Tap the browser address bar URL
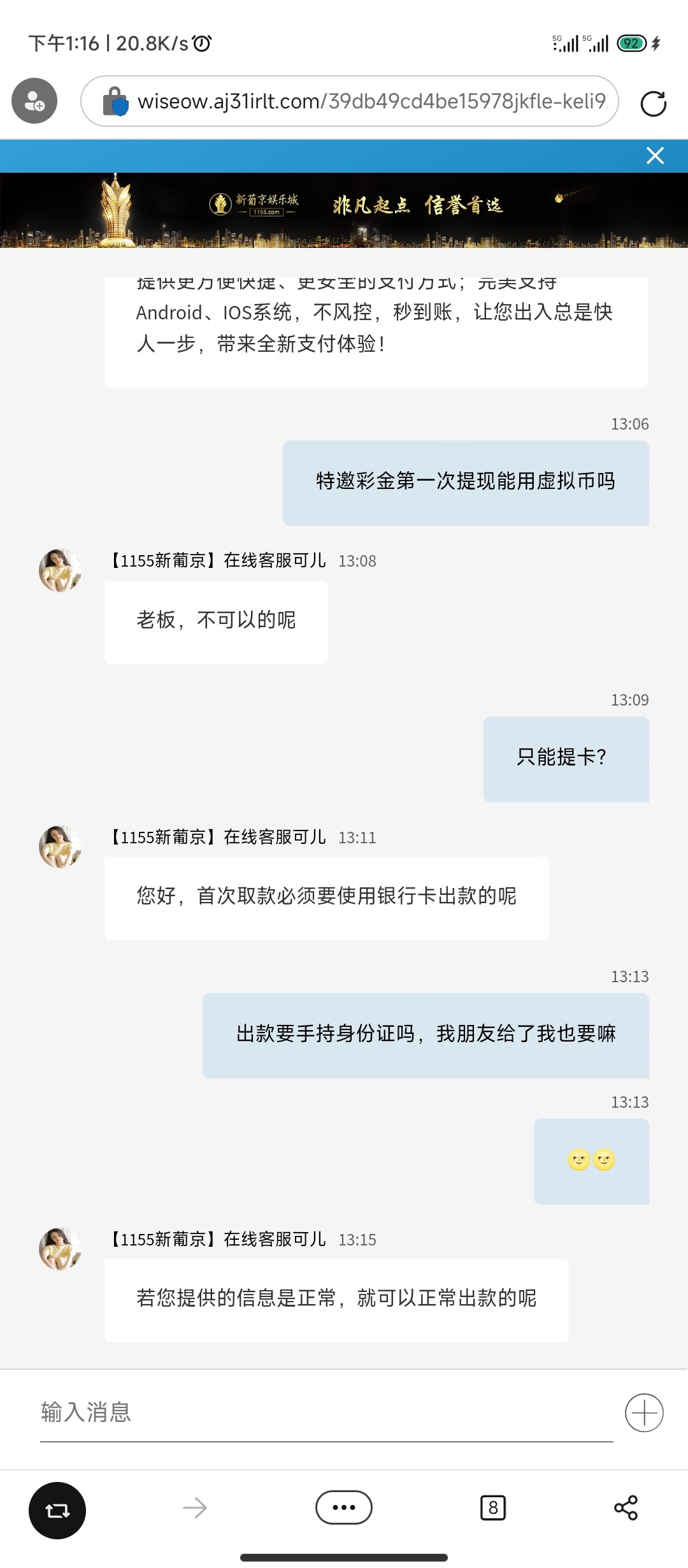688x1568 pixels. click(369, 101)
